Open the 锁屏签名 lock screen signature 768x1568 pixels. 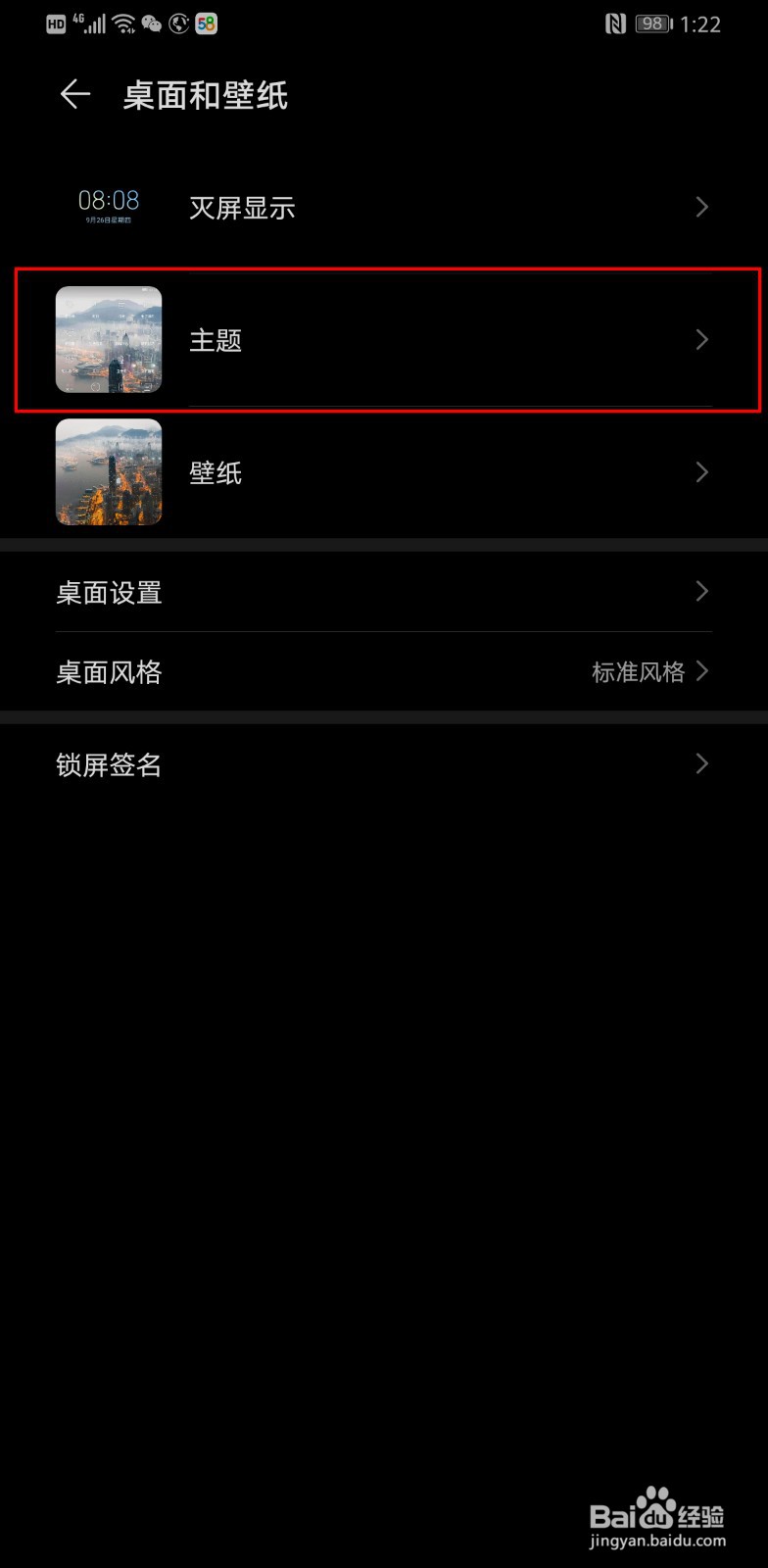pos(384,764)
